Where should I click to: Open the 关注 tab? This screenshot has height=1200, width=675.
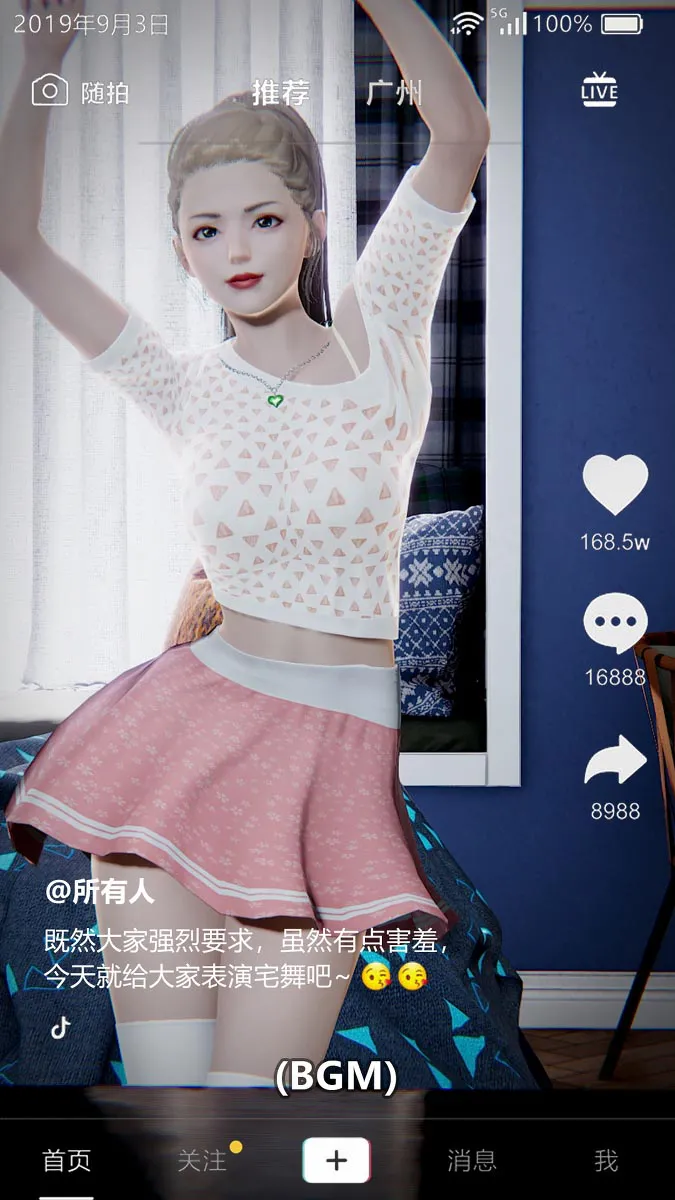[202, 1161]
